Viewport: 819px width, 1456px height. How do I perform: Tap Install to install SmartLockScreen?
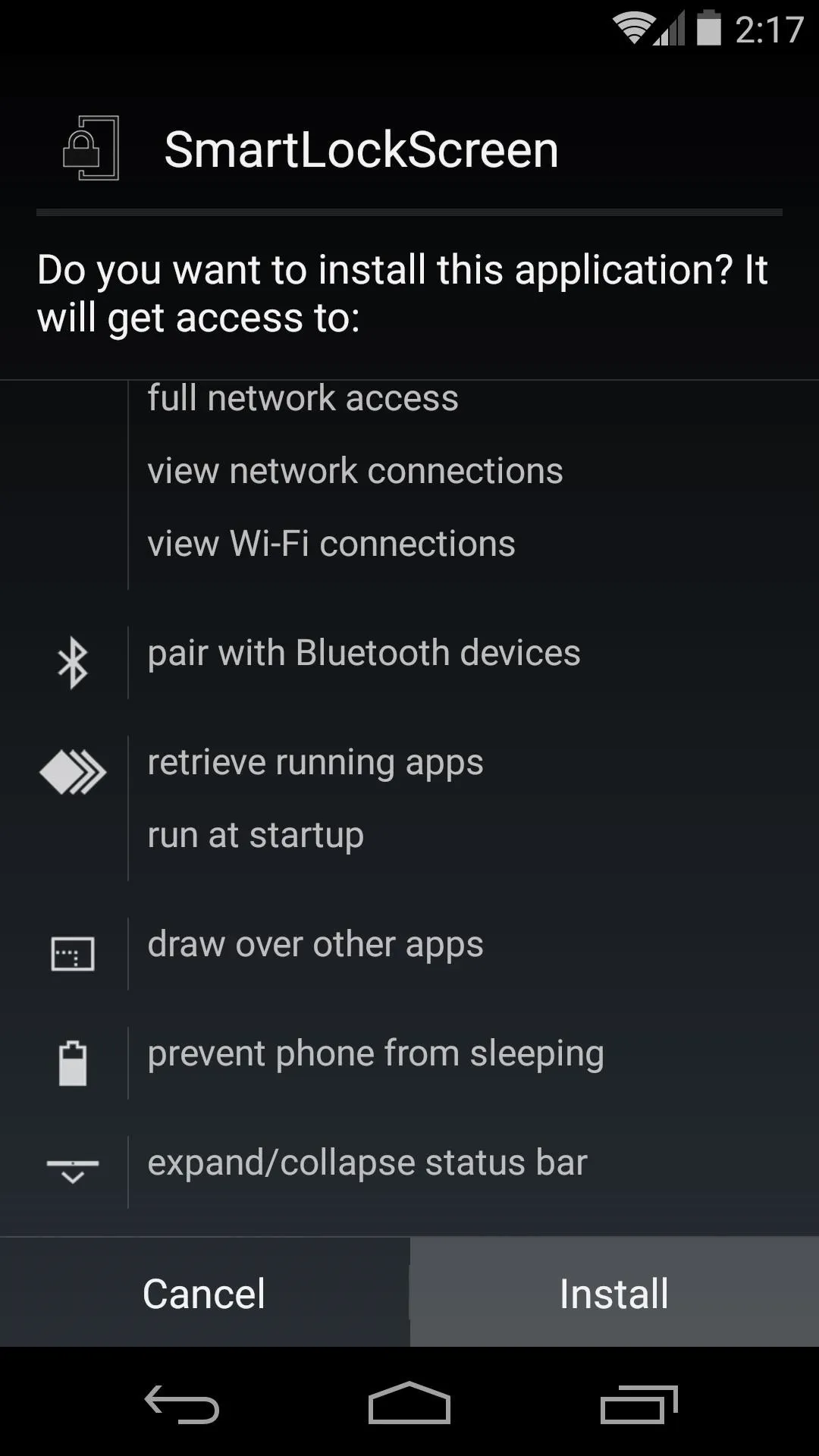[614, 1293]
